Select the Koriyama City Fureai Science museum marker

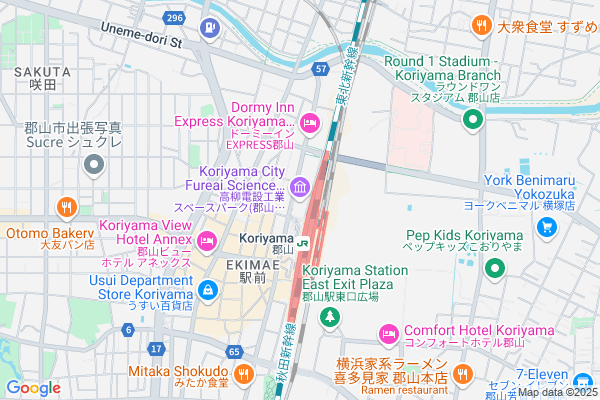point(301,185)
